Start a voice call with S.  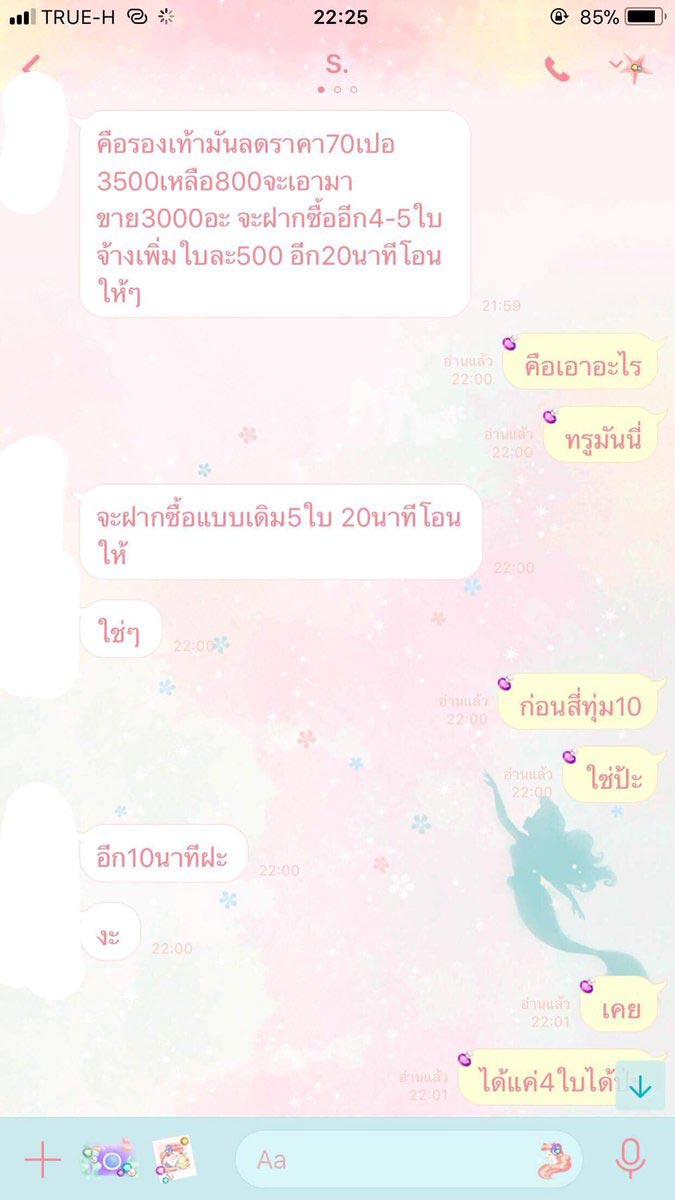tap(557, 68)
